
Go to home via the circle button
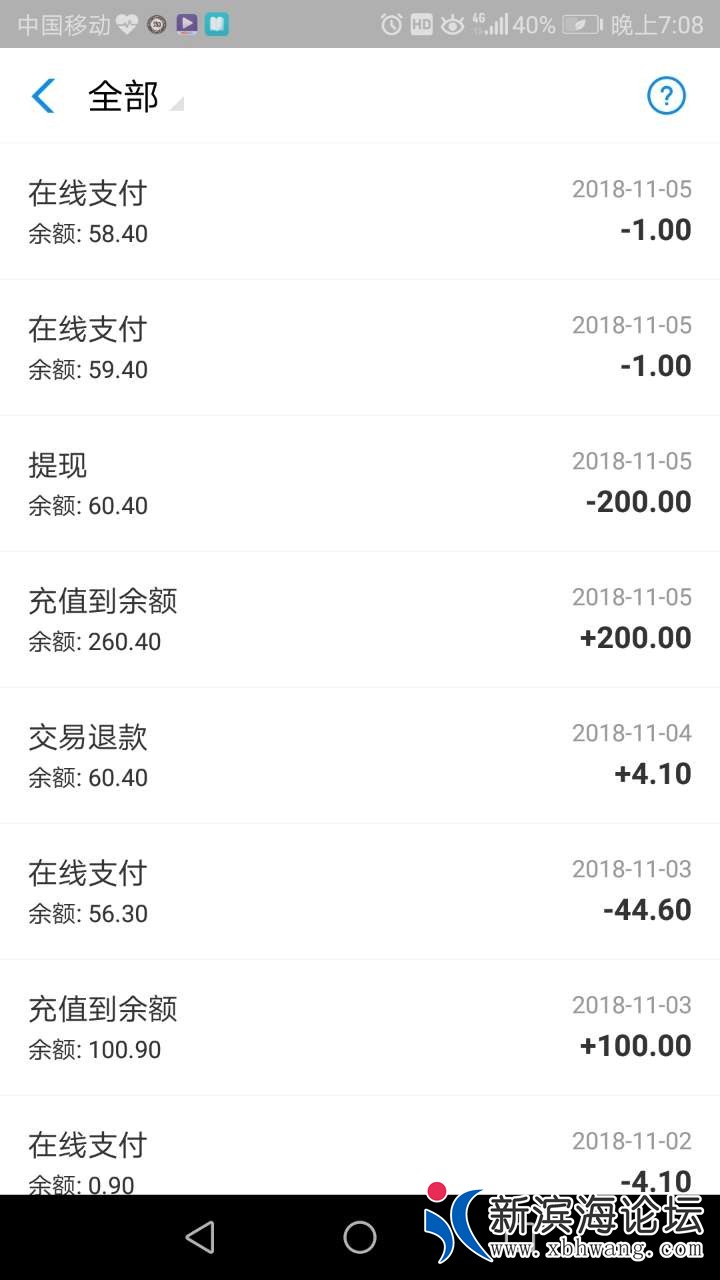[x=360, y=1237]
